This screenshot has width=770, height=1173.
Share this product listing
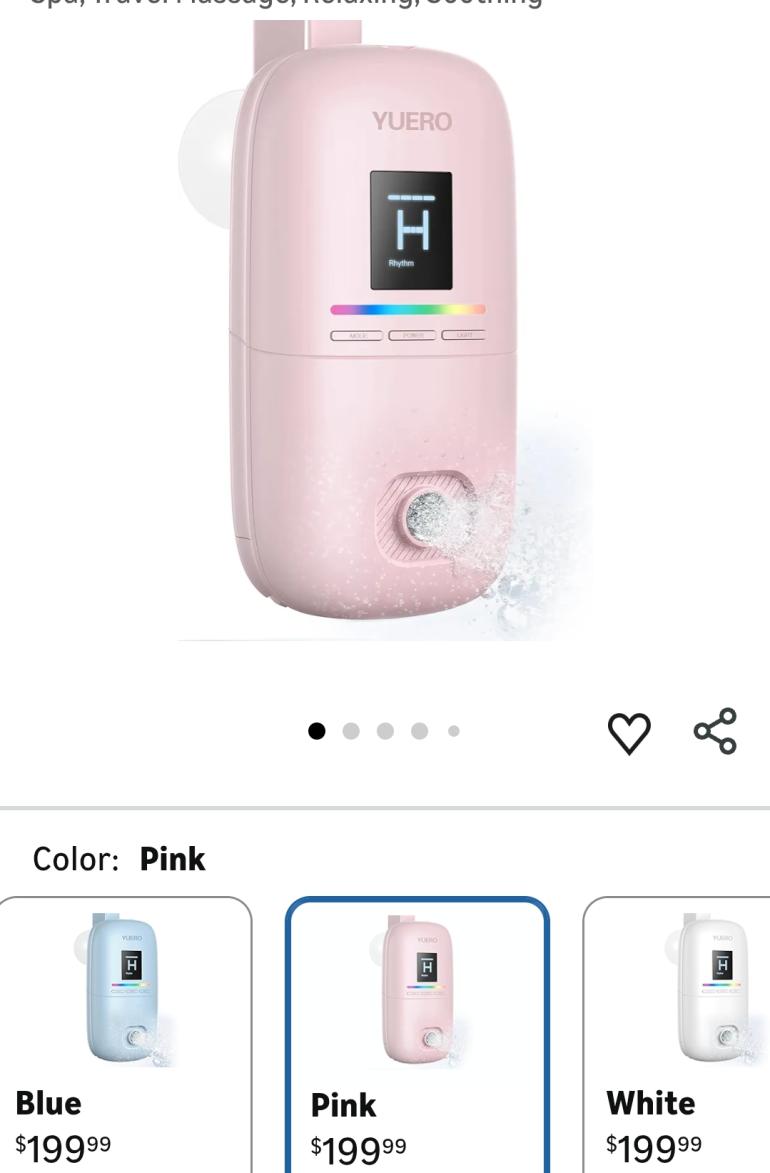tap(715, 731)
